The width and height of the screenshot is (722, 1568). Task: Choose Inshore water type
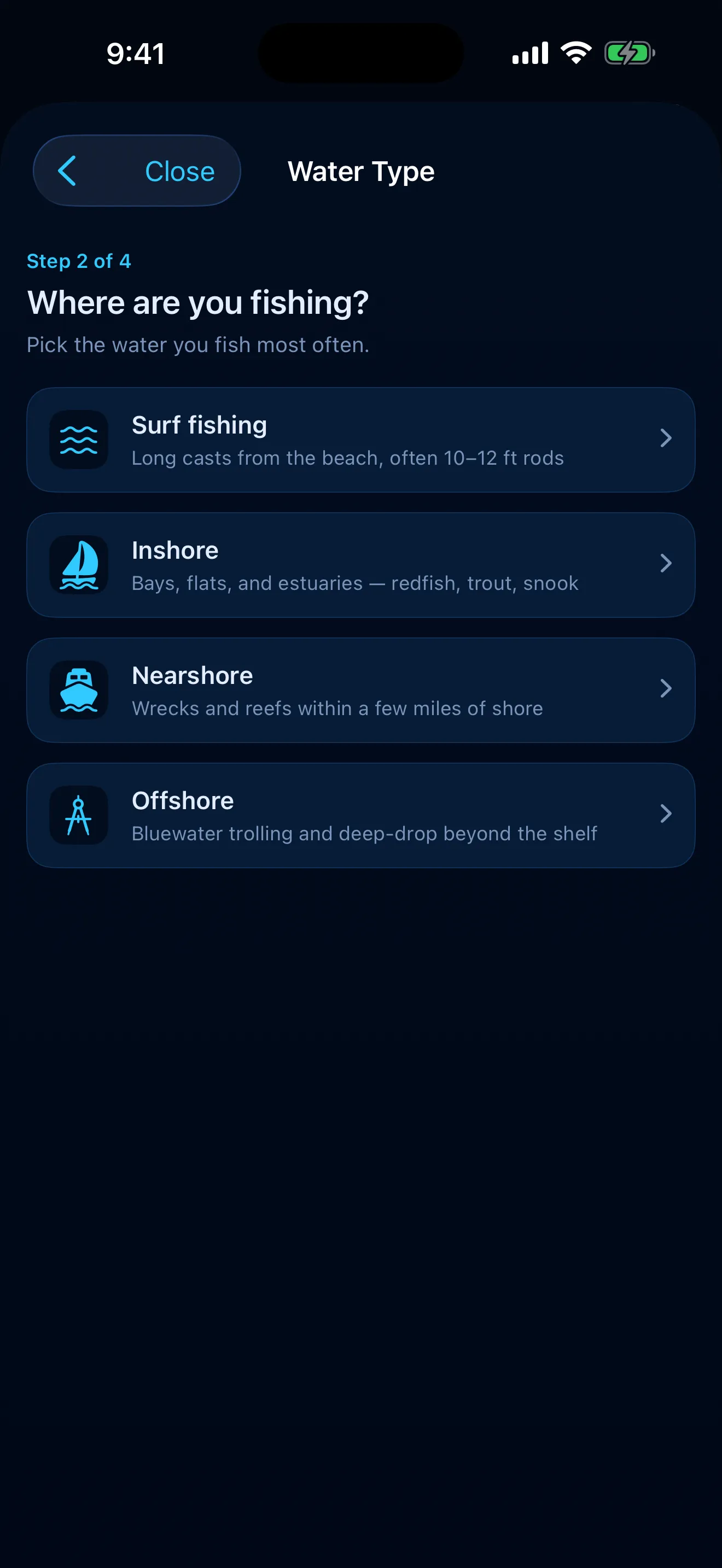point(361,565)
